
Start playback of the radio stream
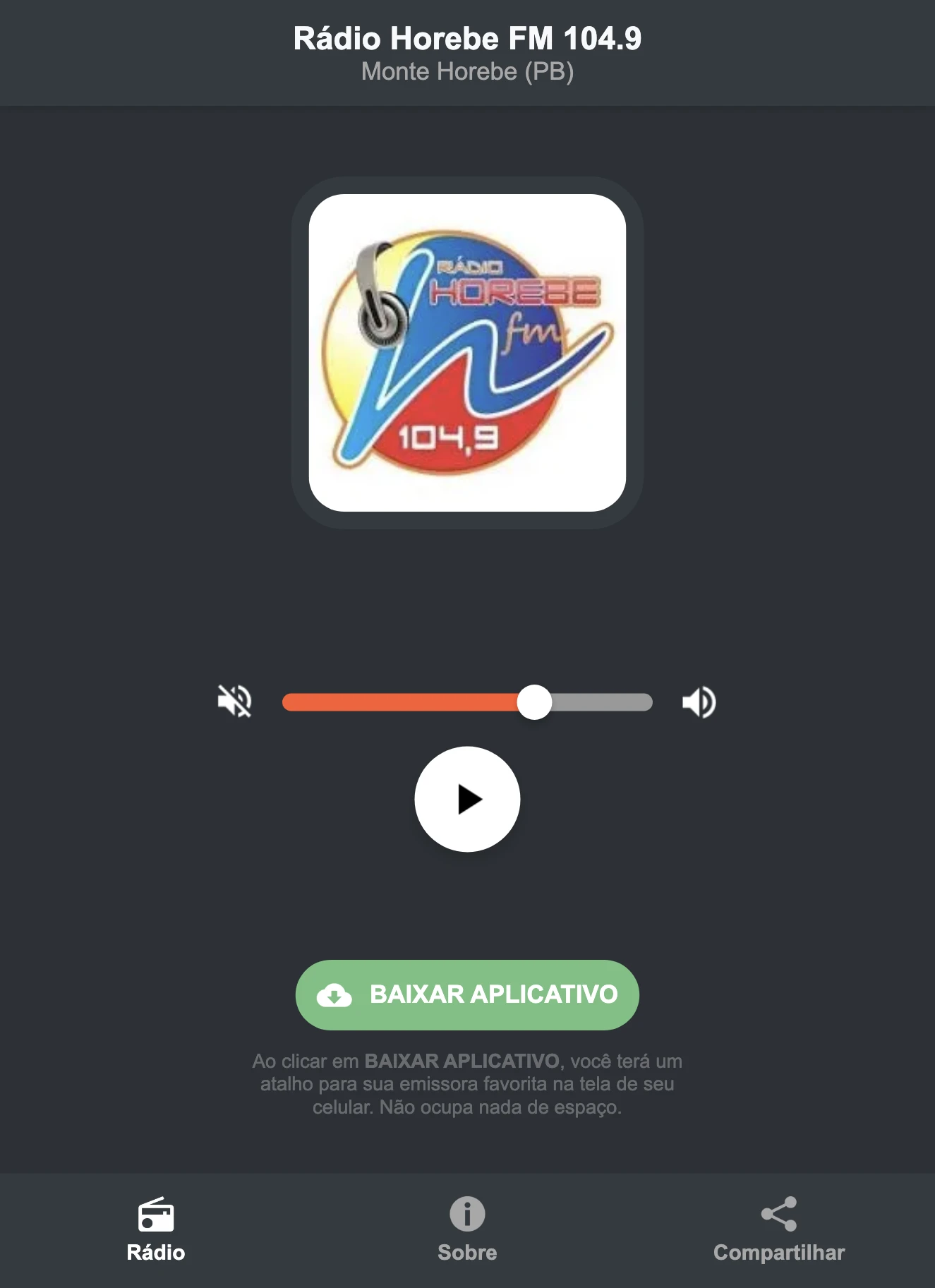tap(467, 798)
